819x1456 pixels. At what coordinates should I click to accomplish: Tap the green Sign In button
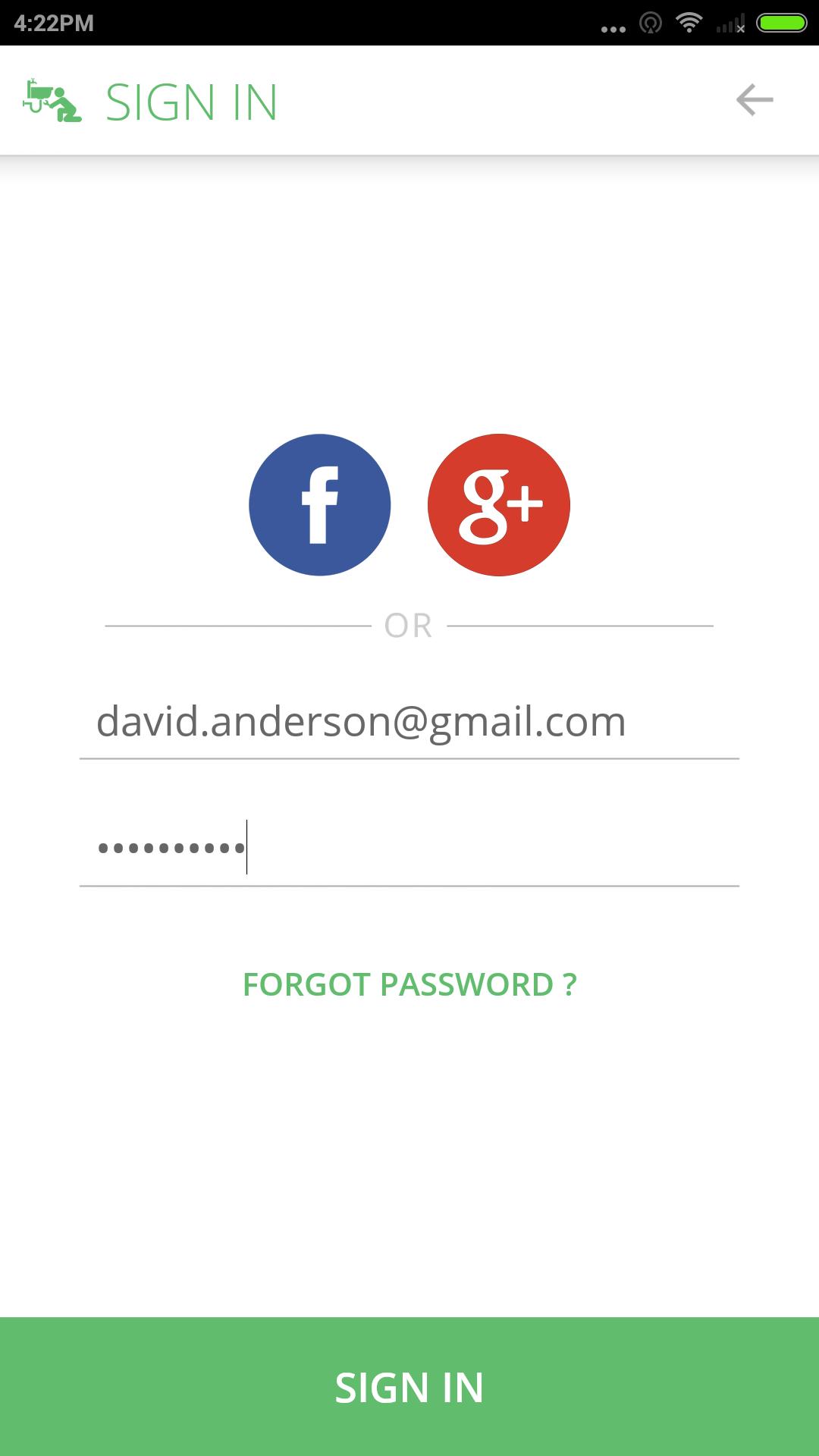tap(409, 1386)
